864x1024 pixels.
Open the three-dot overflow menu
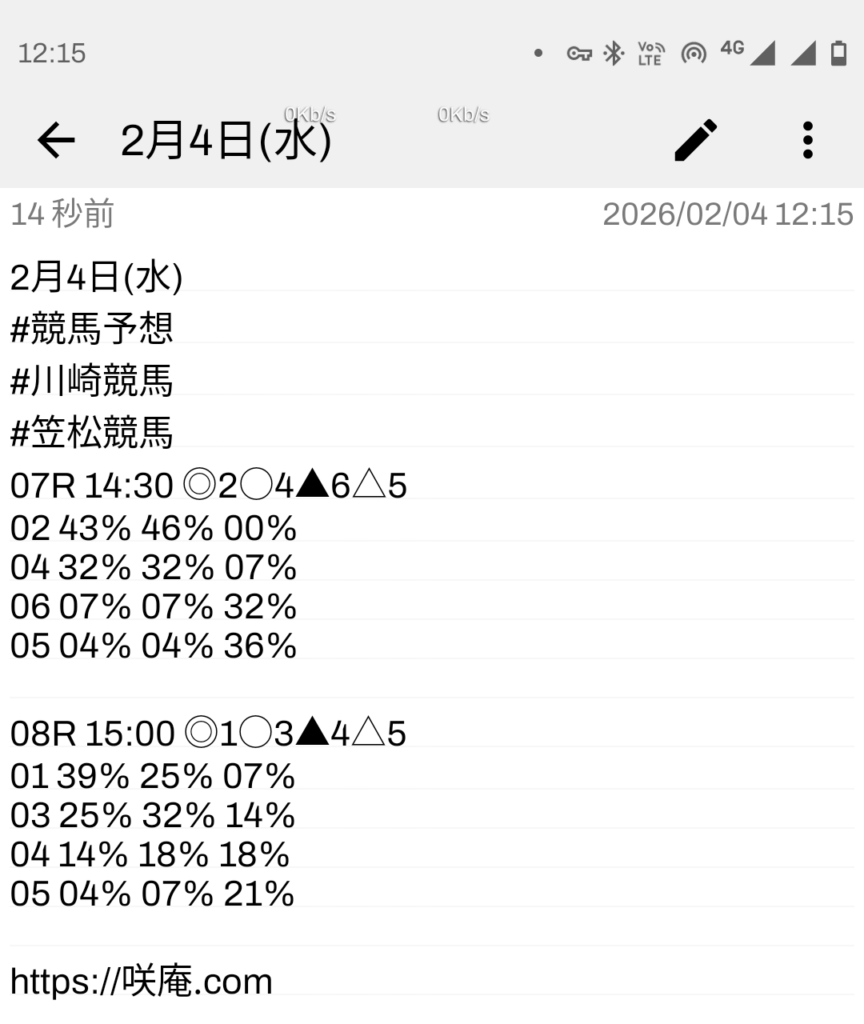808,141
